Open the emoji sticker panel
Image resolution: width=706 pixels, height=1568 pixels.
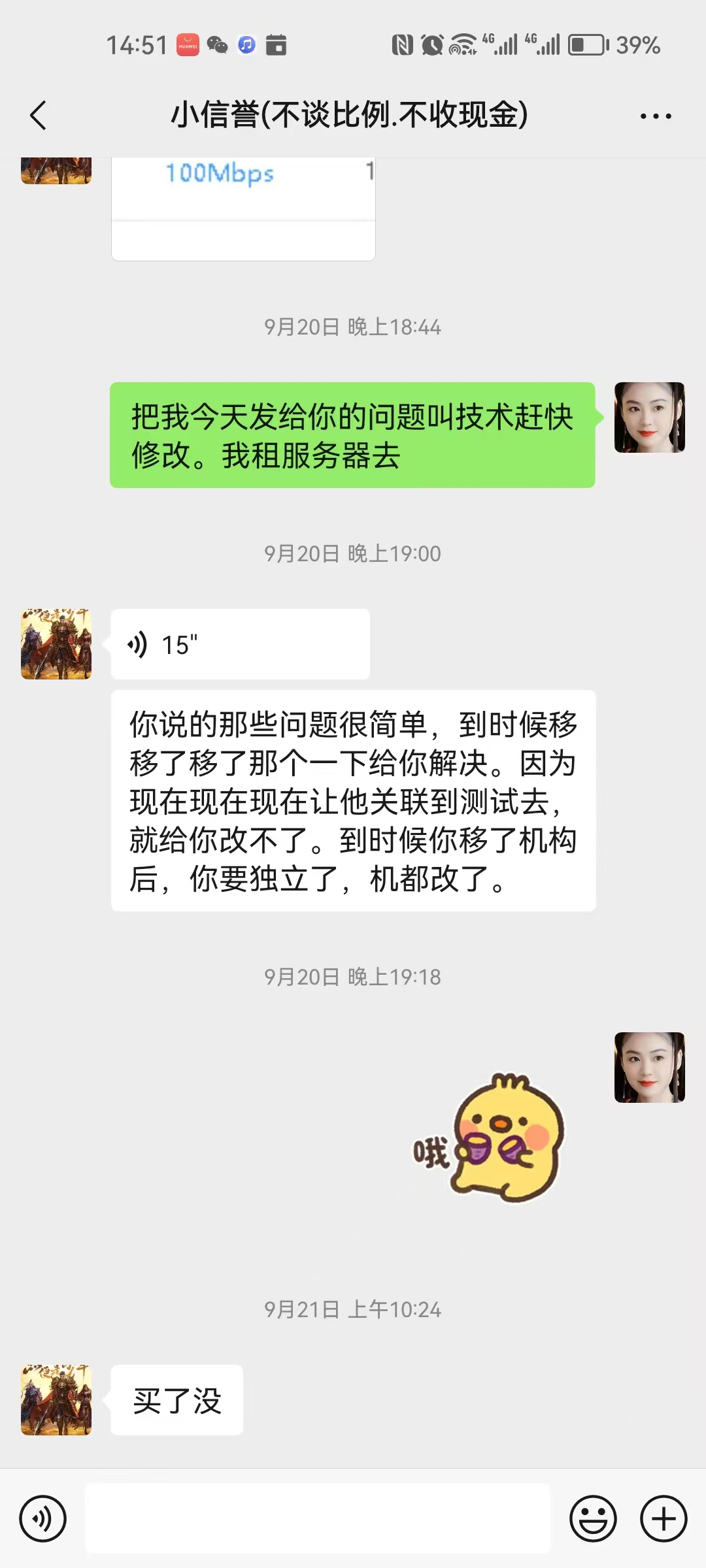[x=593, y=1518]
